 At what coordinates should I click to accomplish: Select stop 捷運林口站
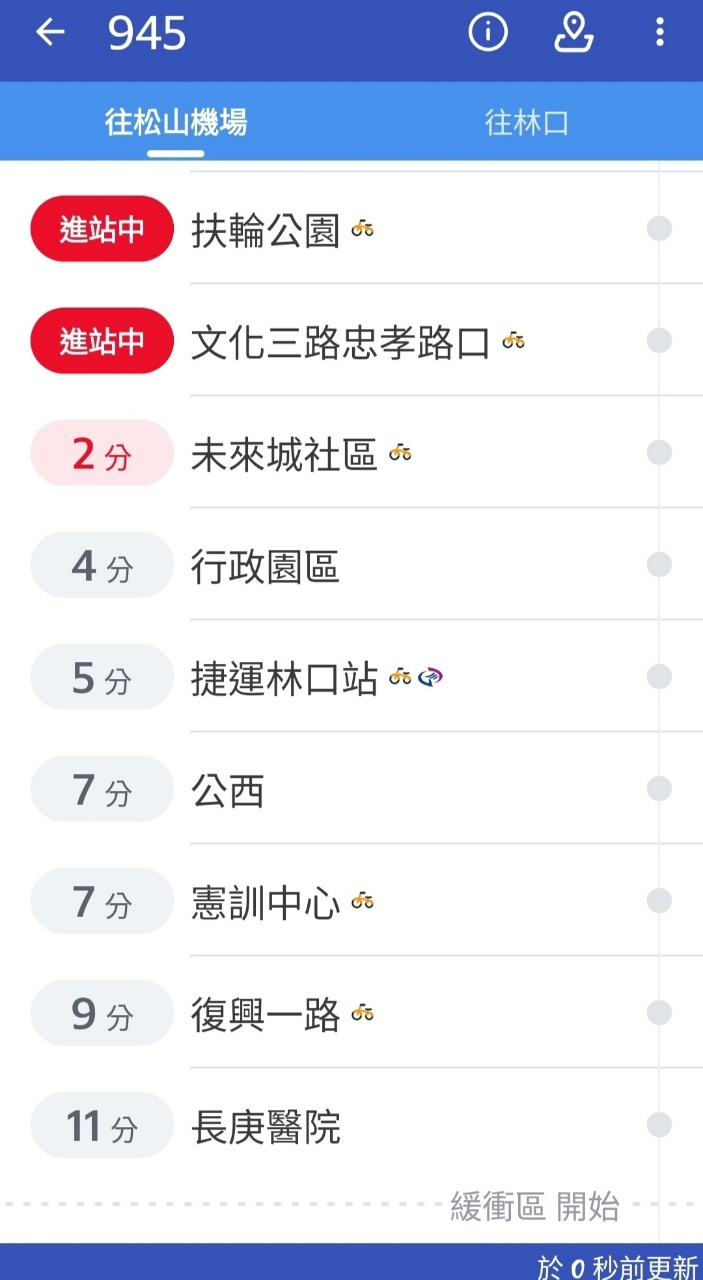284,679
